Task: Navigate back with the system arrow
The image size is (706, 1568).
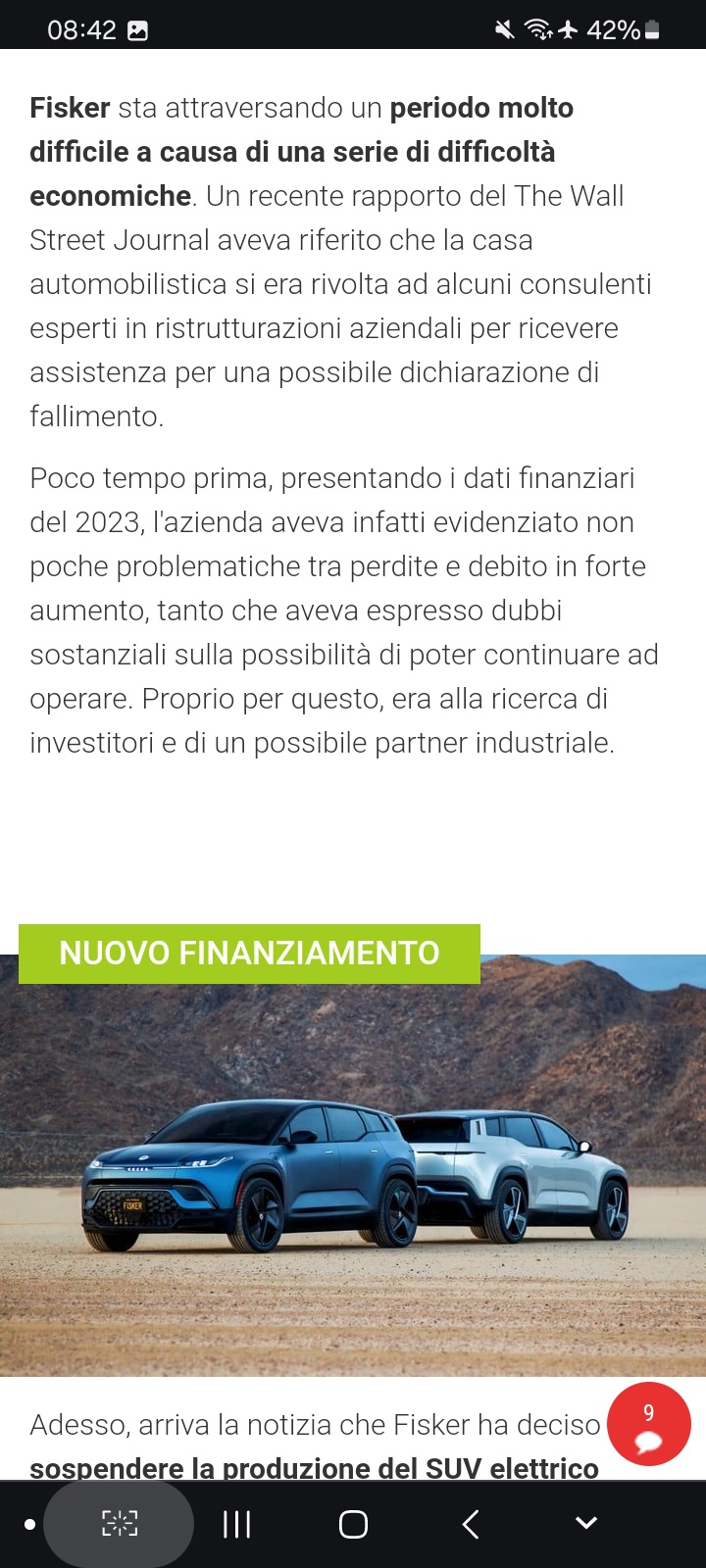Action: [x=471, y=1524]
